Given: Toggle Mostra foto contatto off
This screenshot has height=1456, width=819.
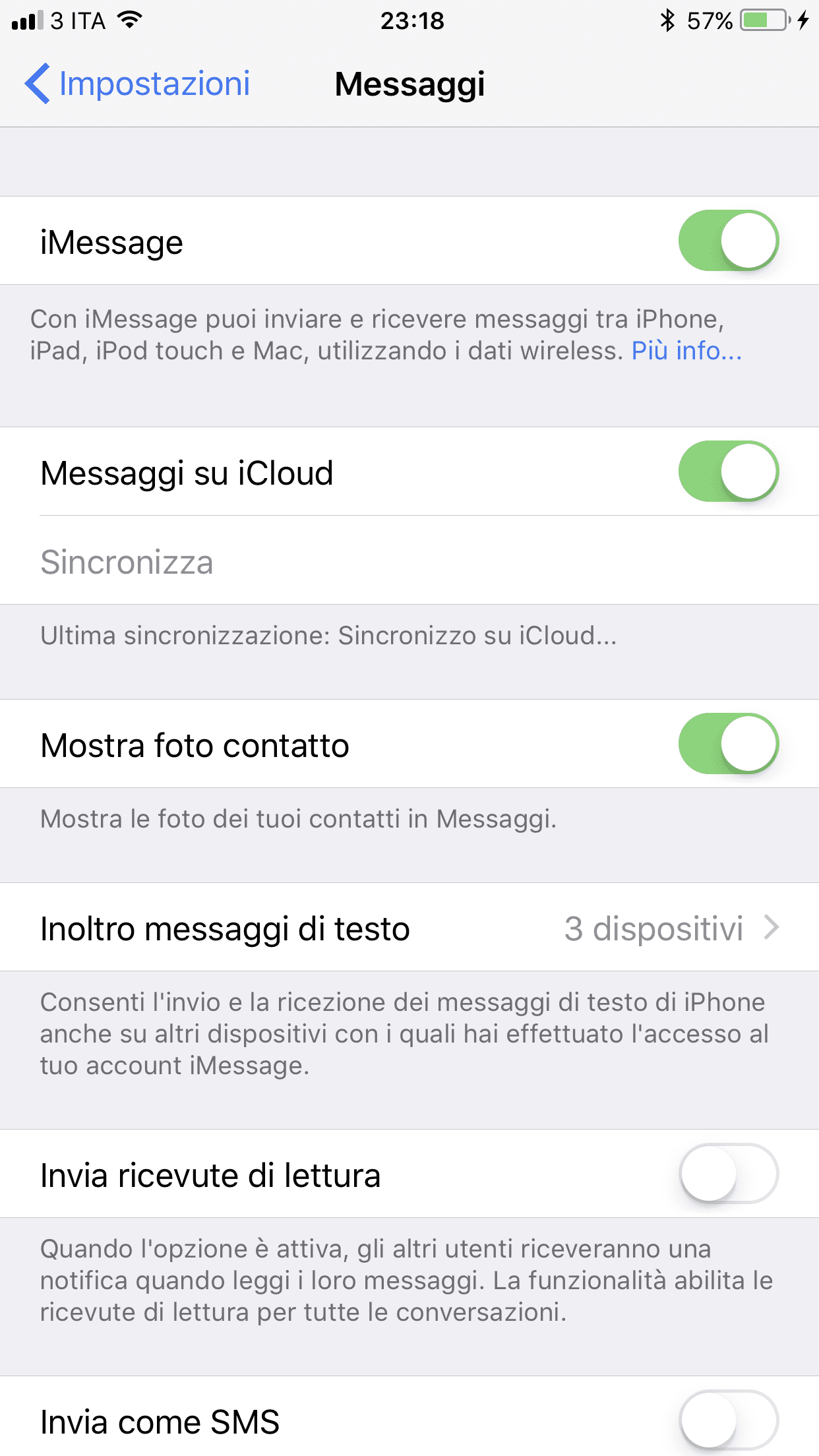Looking at the screenshot, I should click(729, 744).
